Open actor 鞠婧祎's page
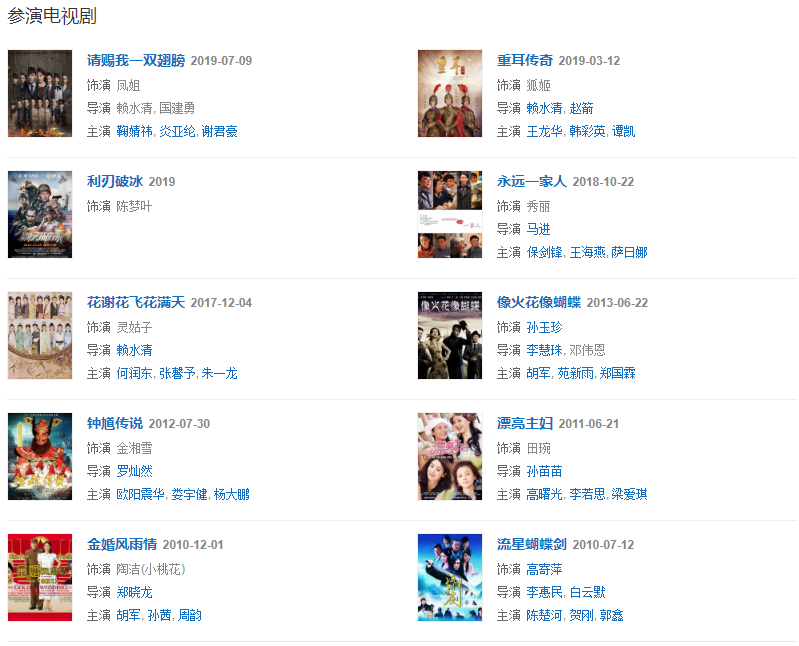799x646 pixels. [x=135, y=131]
